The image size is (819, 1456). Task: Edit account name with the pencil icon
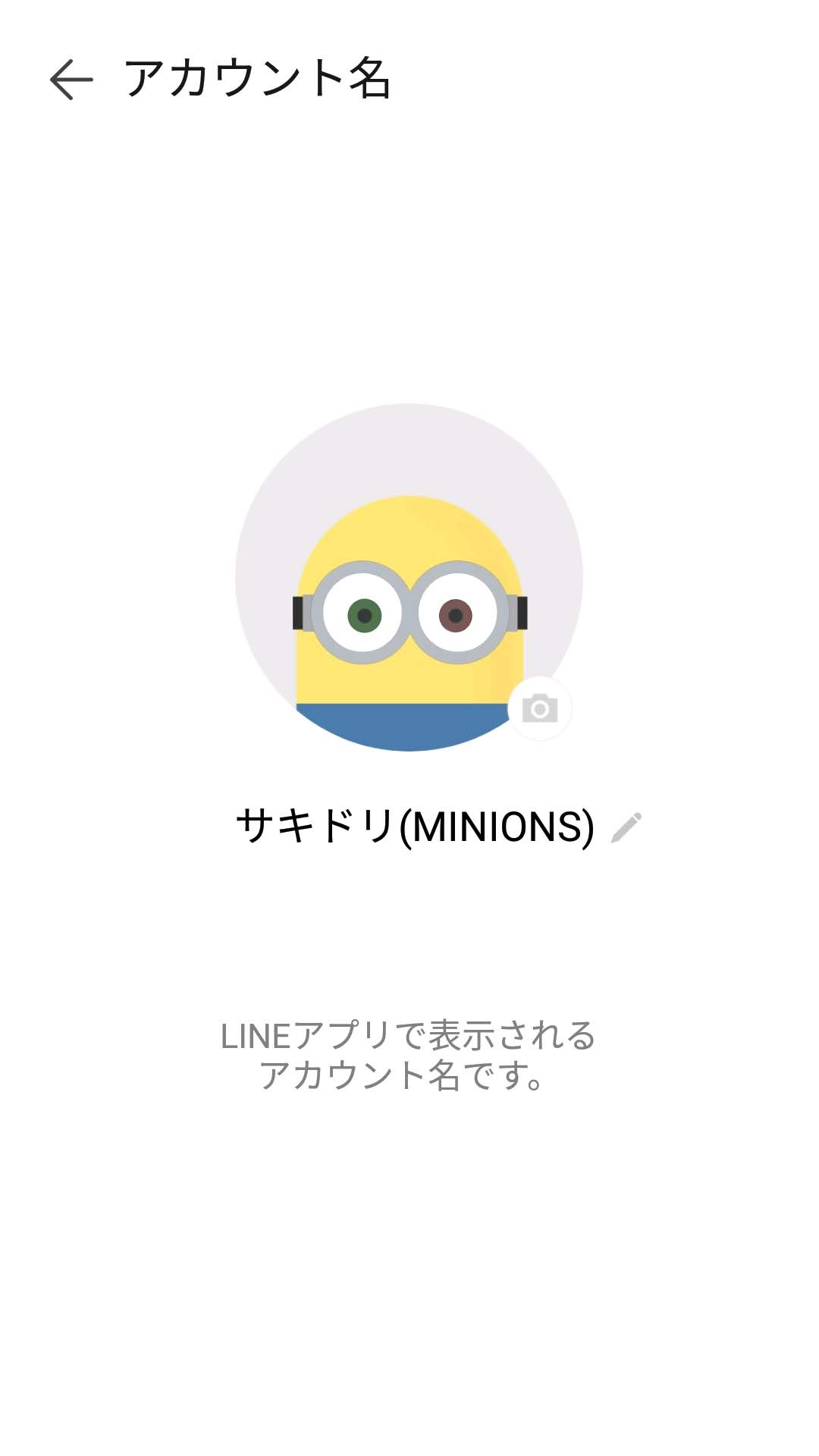coord(626,827)
